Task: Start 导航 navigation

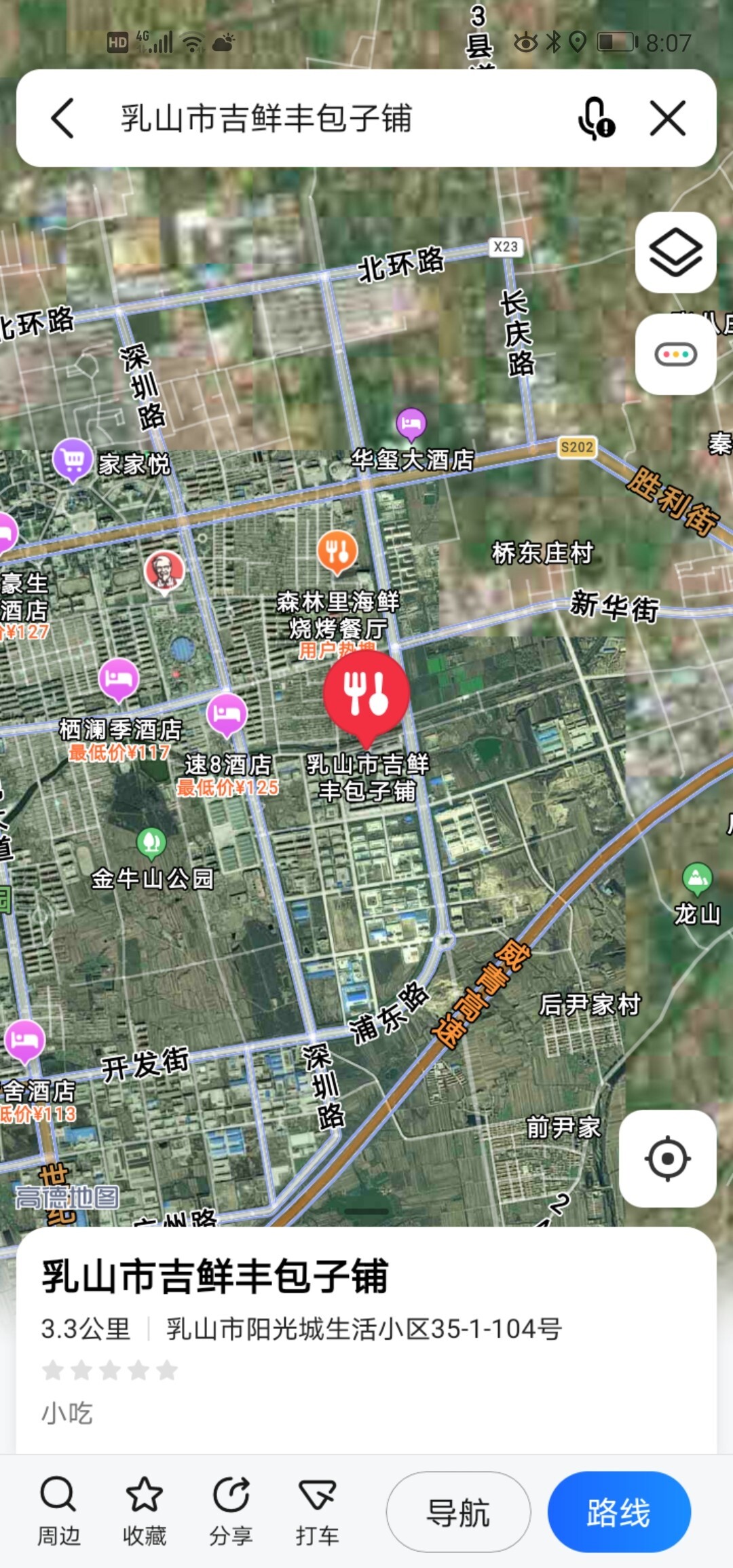Action: tap(458, 1512)
